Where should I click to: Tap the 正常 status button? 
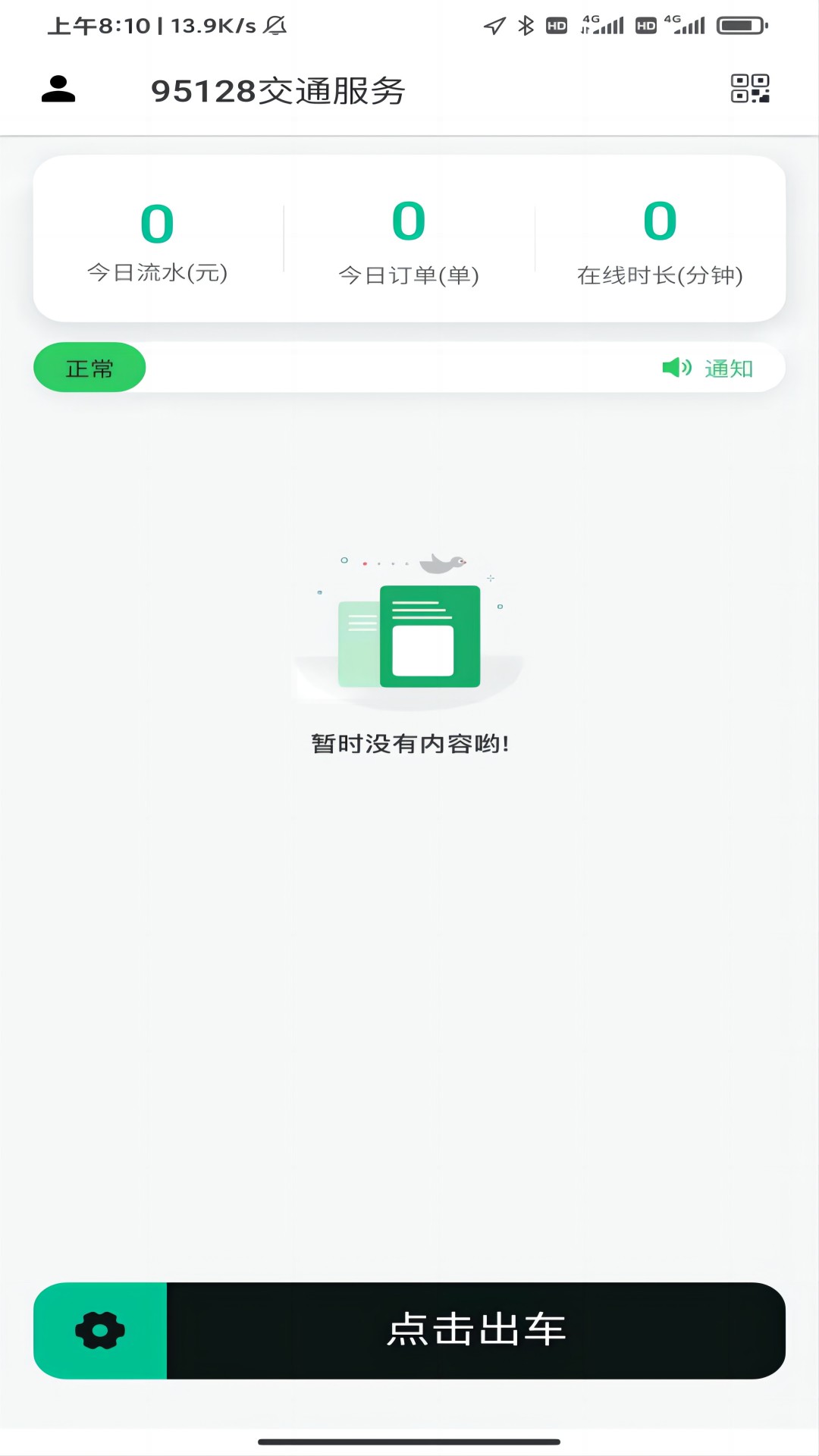(x=89, y=368)
